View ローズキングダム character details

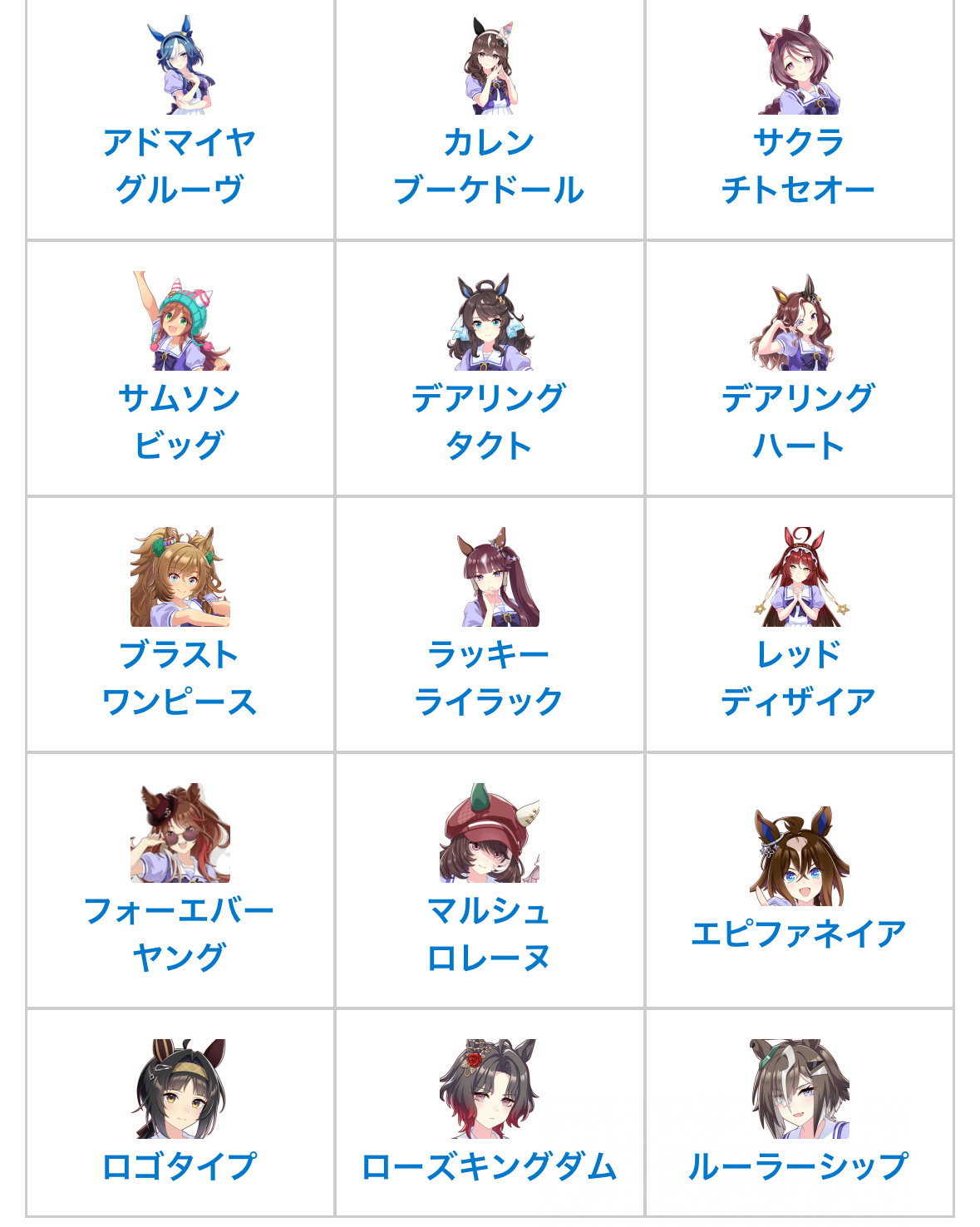[x=489, y=1165]
